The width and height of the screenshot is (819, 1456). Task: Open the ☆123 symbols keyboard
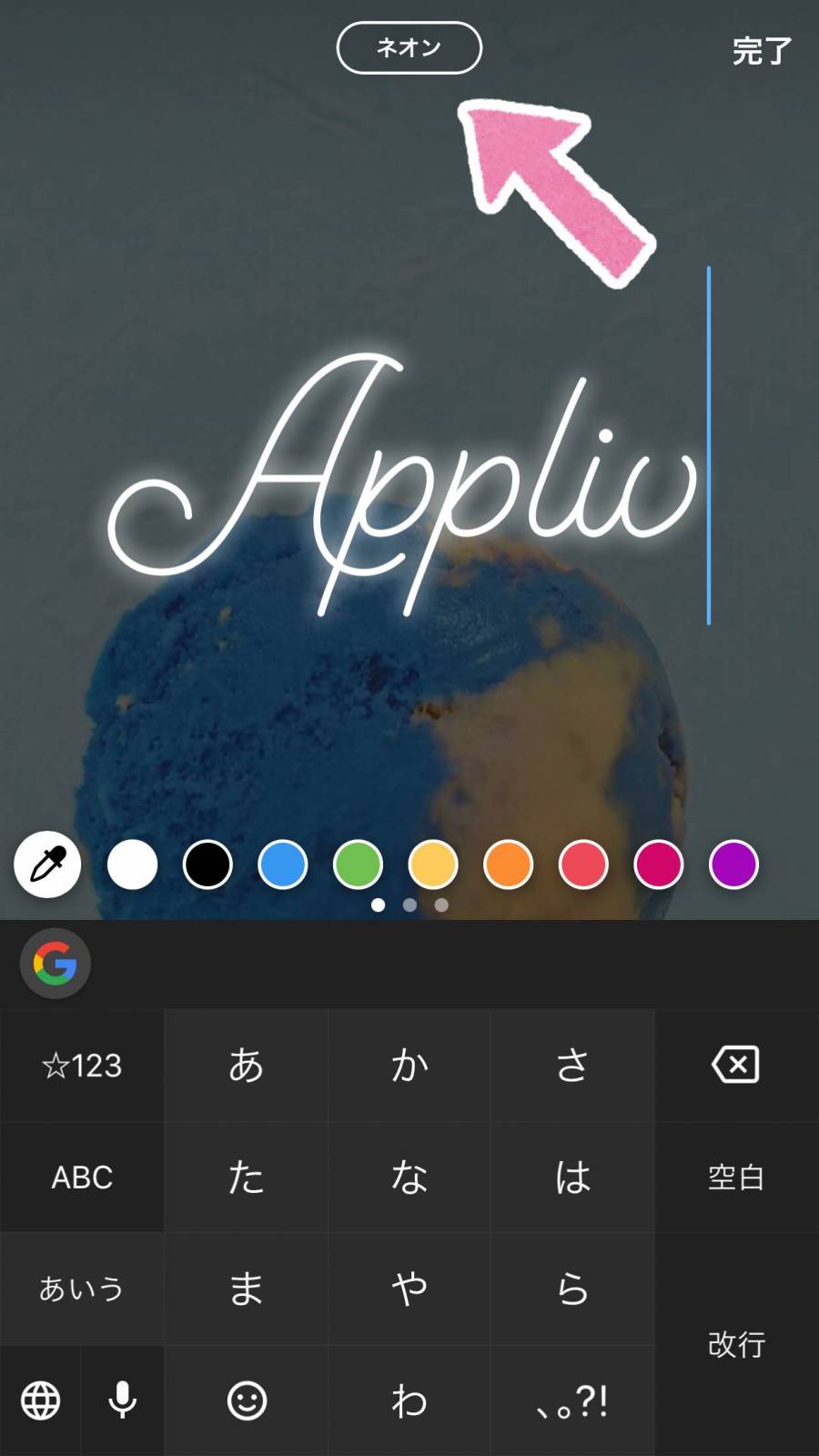[x=82, y=1066]
